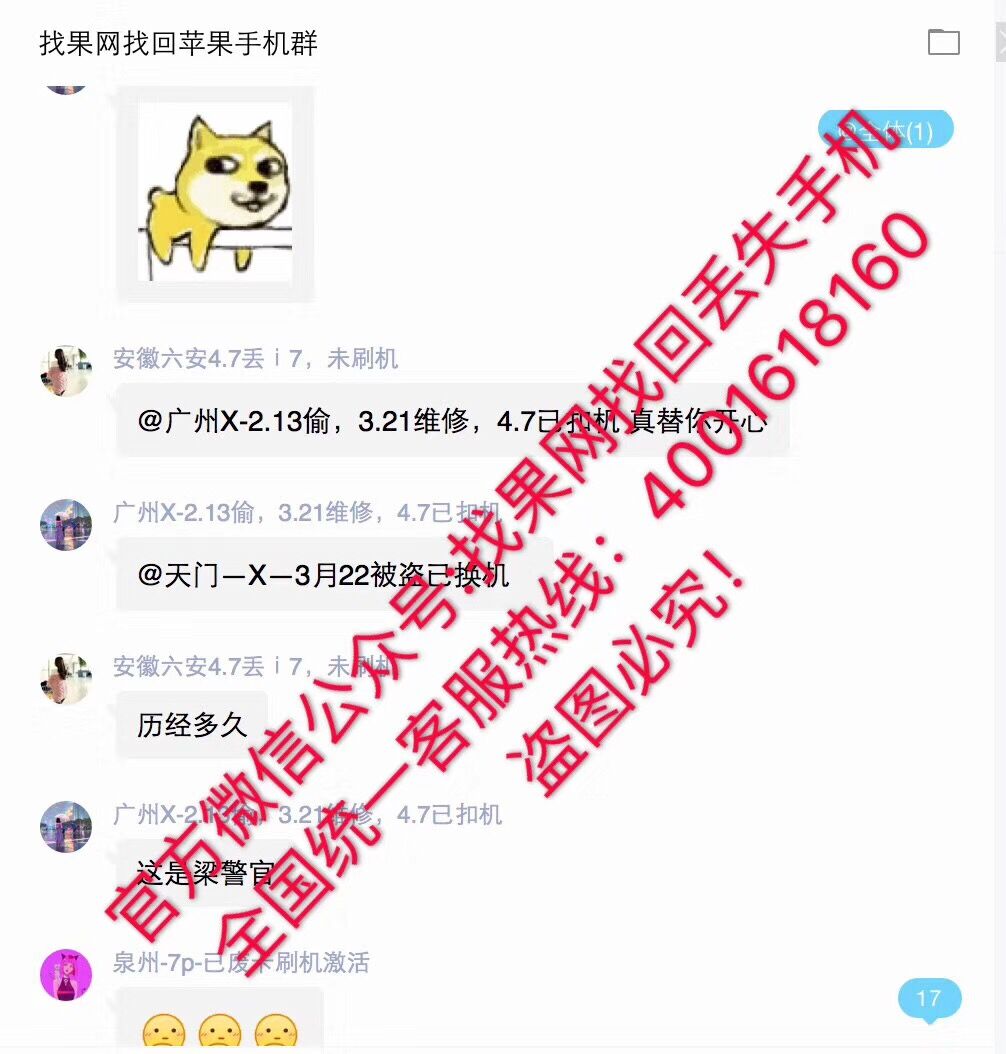Screen dimensions: 1006x1054
Task: Tap avatar next to @天门 message
Action: pos(66,525)
